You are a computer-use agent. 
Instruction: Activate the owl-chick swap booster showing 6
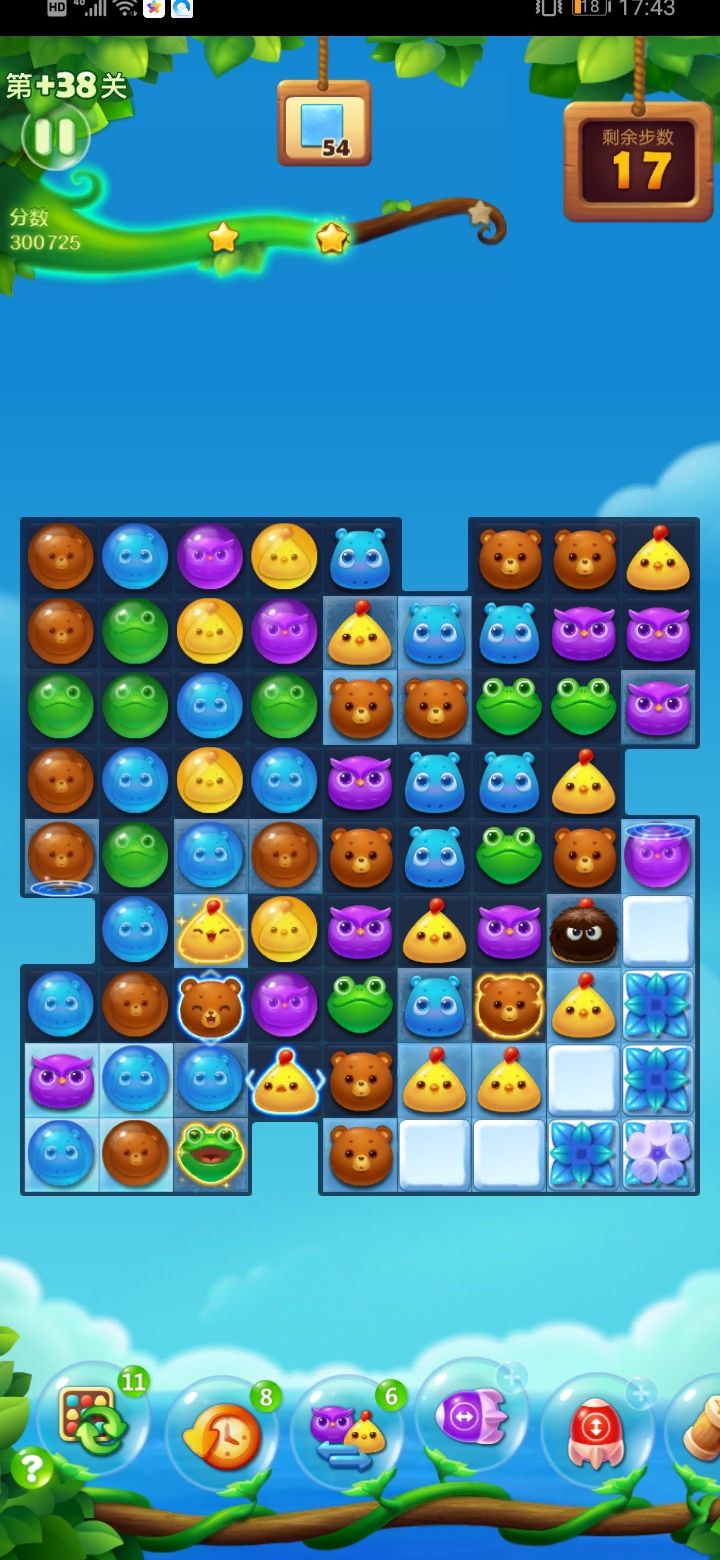350,1435
